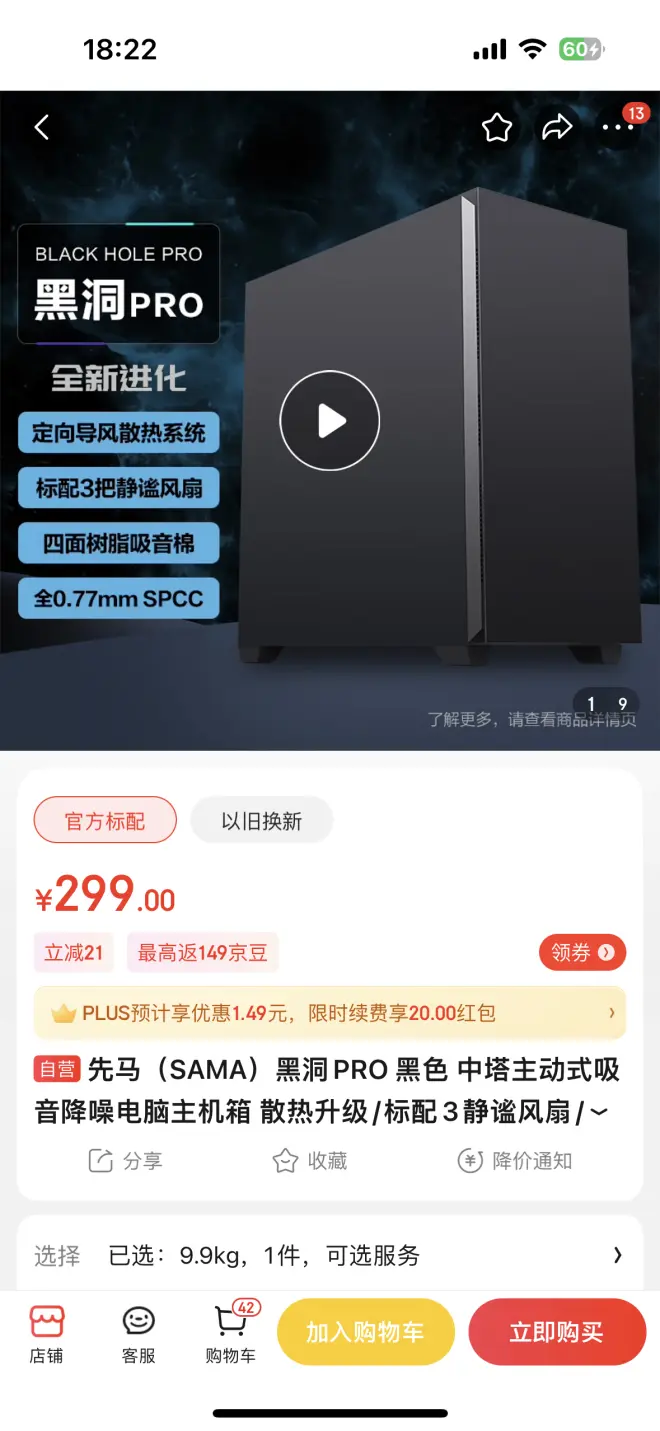The height and width of the screenshot is (1431, 660).
Task: Go back using the top-left arrow
Action: coord(42,127)
